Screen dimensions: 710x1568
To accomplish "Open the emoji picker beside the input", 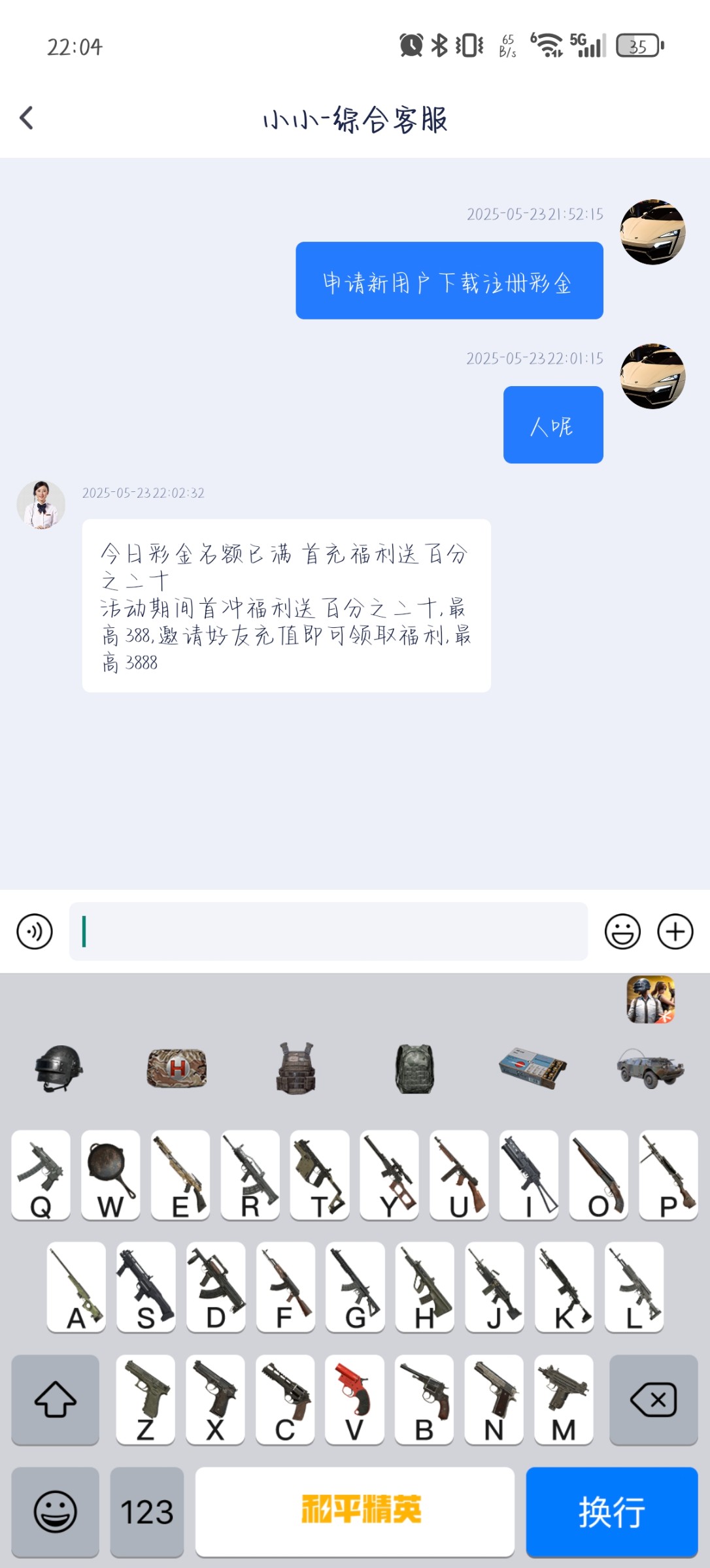I will tap(622, 931).
